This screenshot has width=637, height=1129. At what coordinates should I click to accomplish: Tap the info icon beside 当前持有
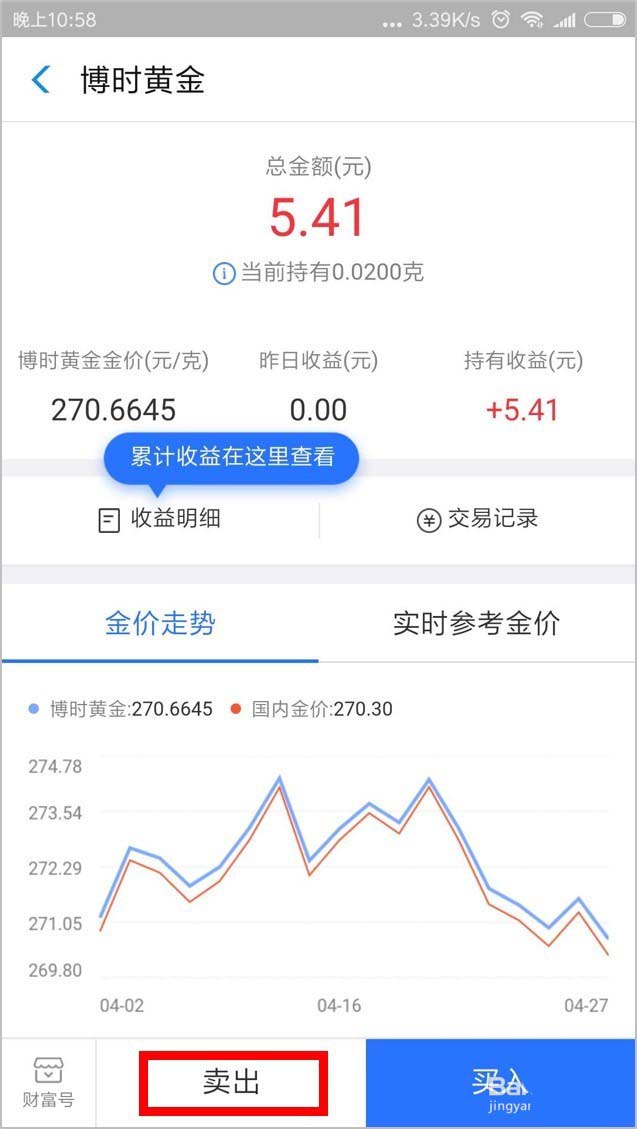click(x=224, y=272)
